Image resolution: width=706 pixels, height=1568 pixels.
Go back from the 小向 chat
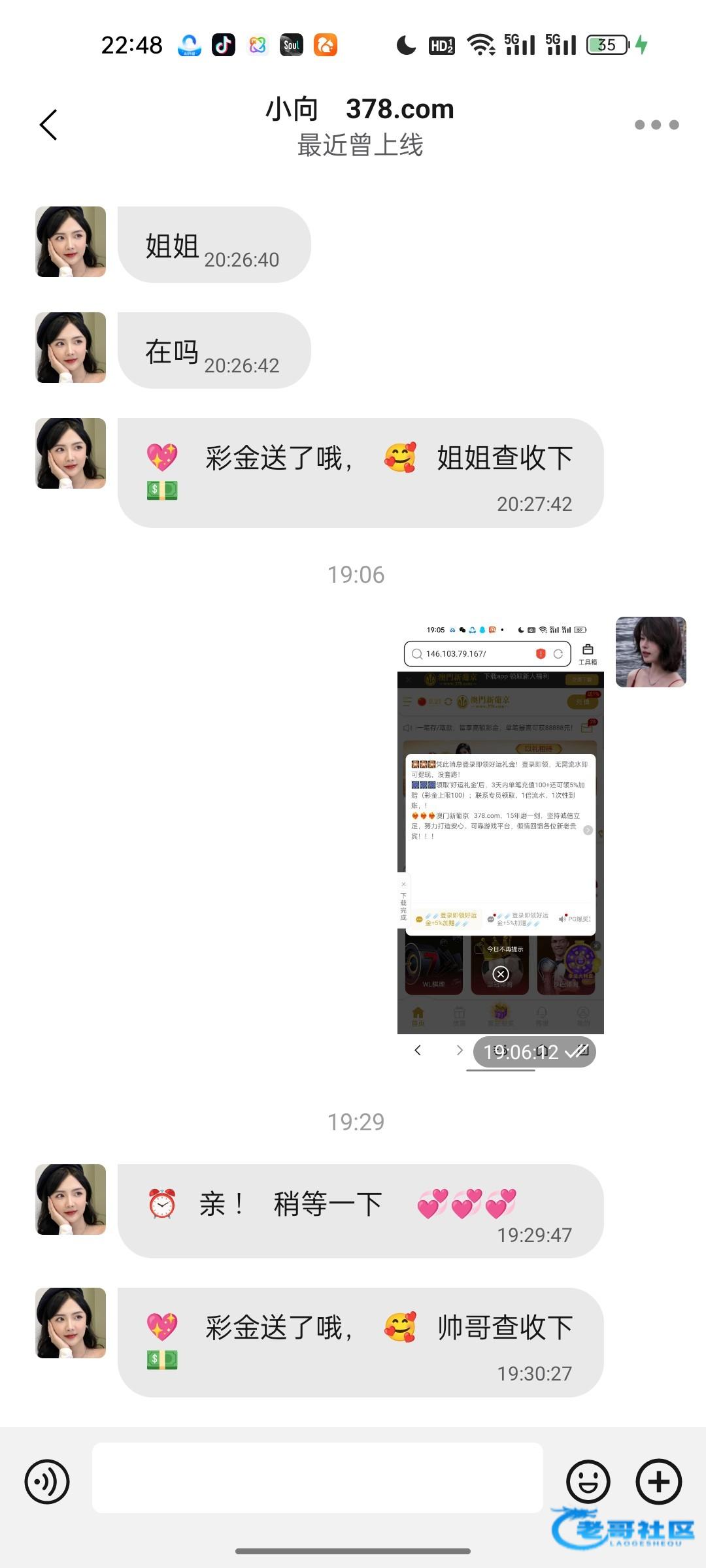click(49, 125)
